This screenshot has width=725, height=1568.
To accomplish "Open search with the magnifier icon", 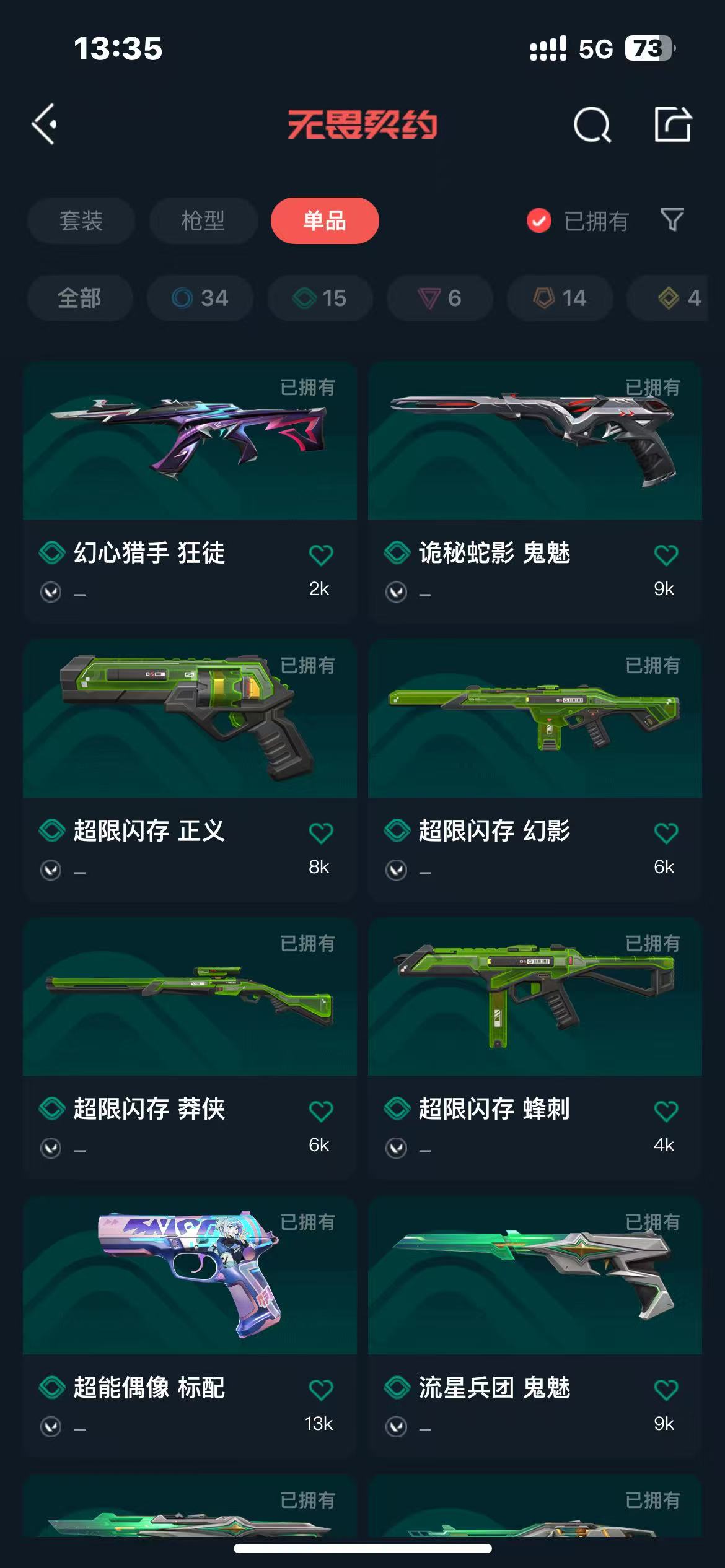I will point(592,125).
